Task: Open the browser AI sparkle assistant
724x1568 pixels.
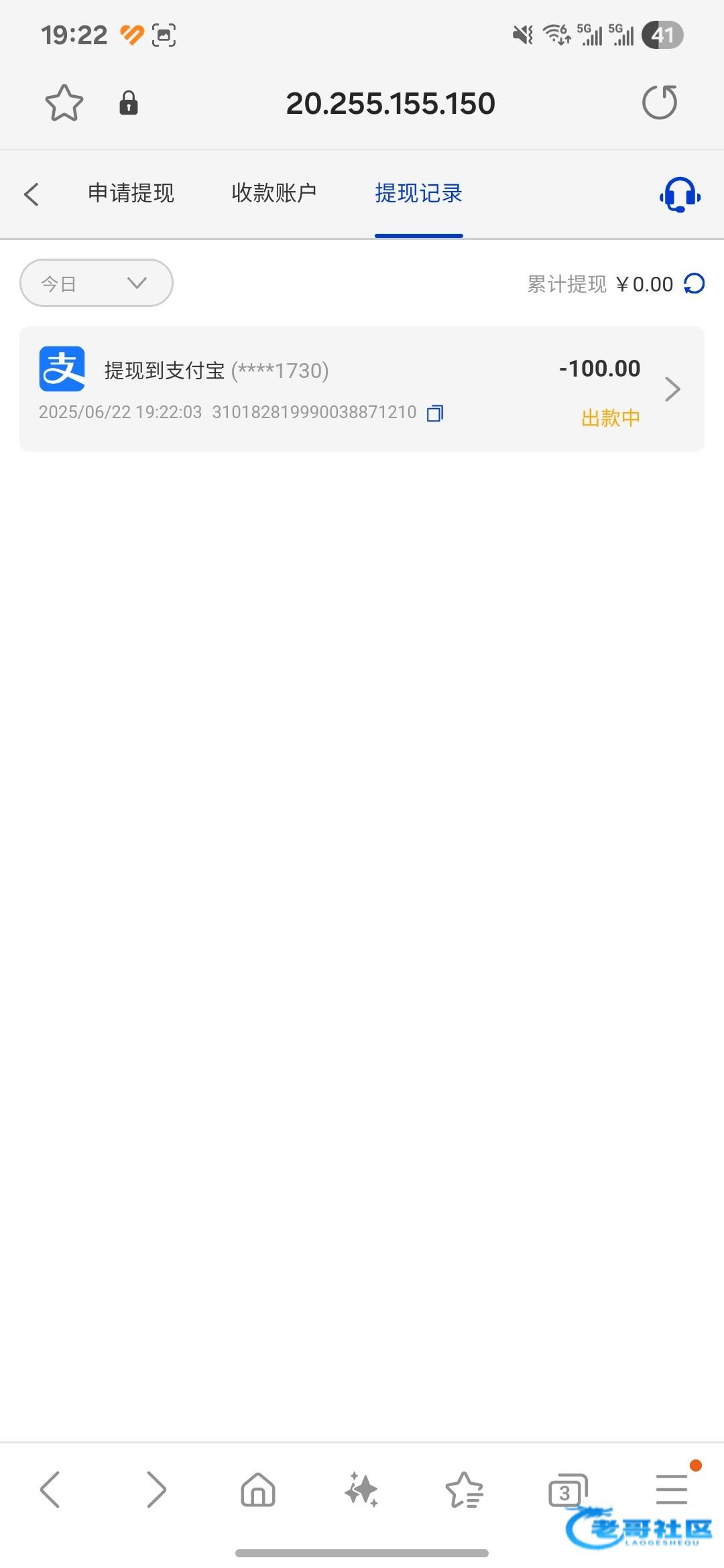Action: [x=361, y=1490]
